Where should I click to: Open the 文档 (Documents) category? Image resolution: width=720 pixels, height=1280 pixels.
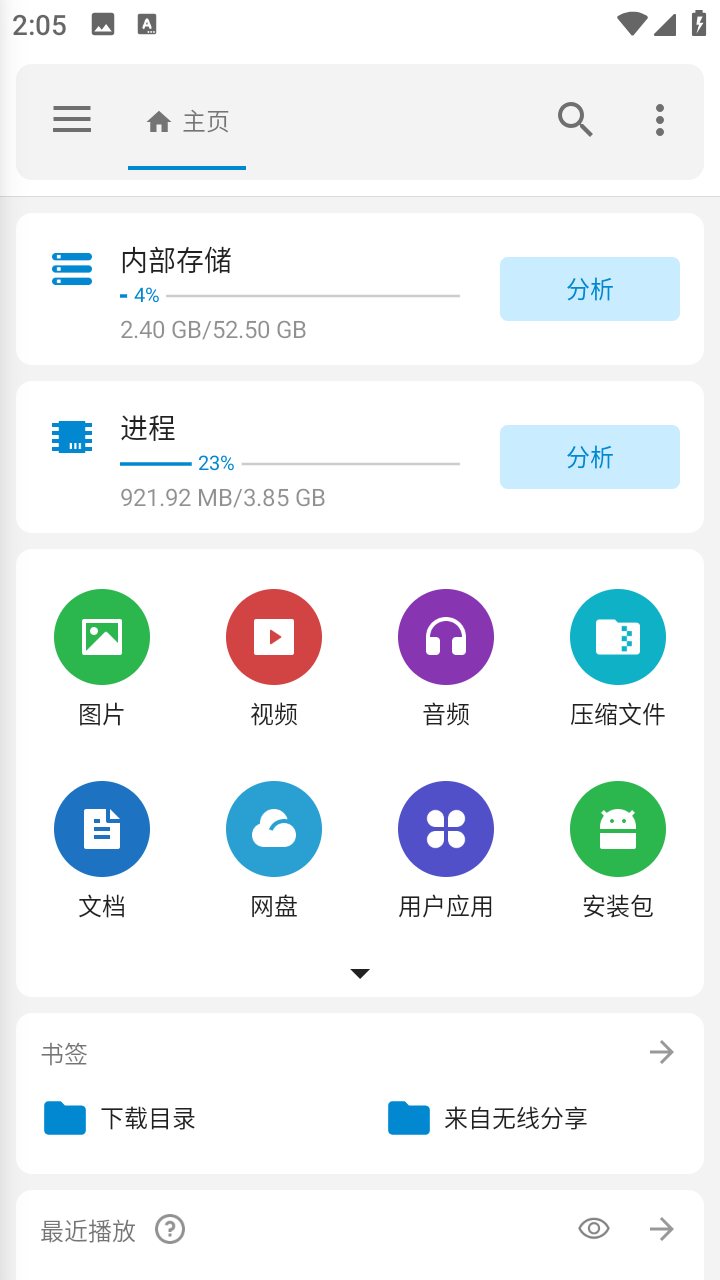pos(101,829)
